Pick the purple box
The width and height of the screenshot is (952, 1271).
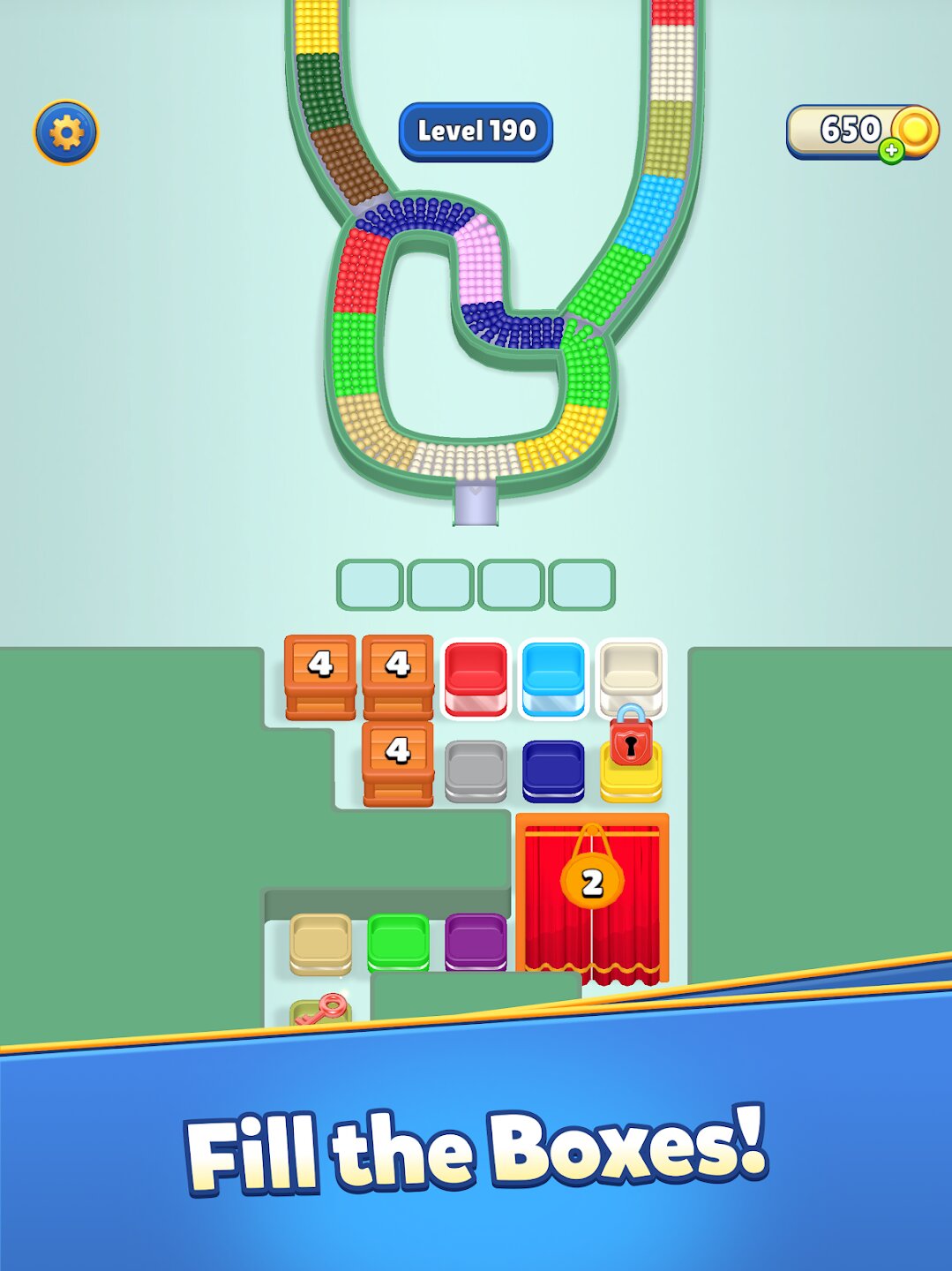[476, 942]
